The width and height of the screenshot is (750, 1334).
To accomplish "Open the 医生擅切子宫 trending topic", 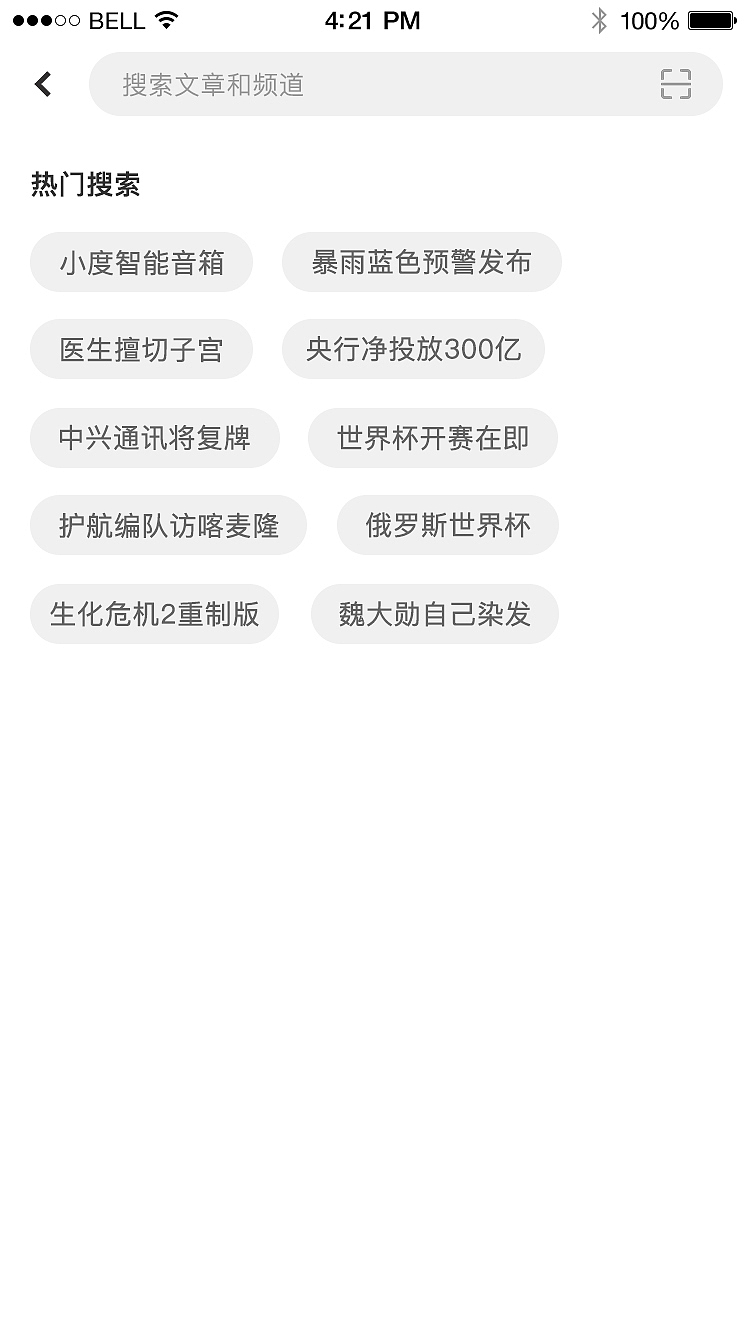I will tap(141, 349).
